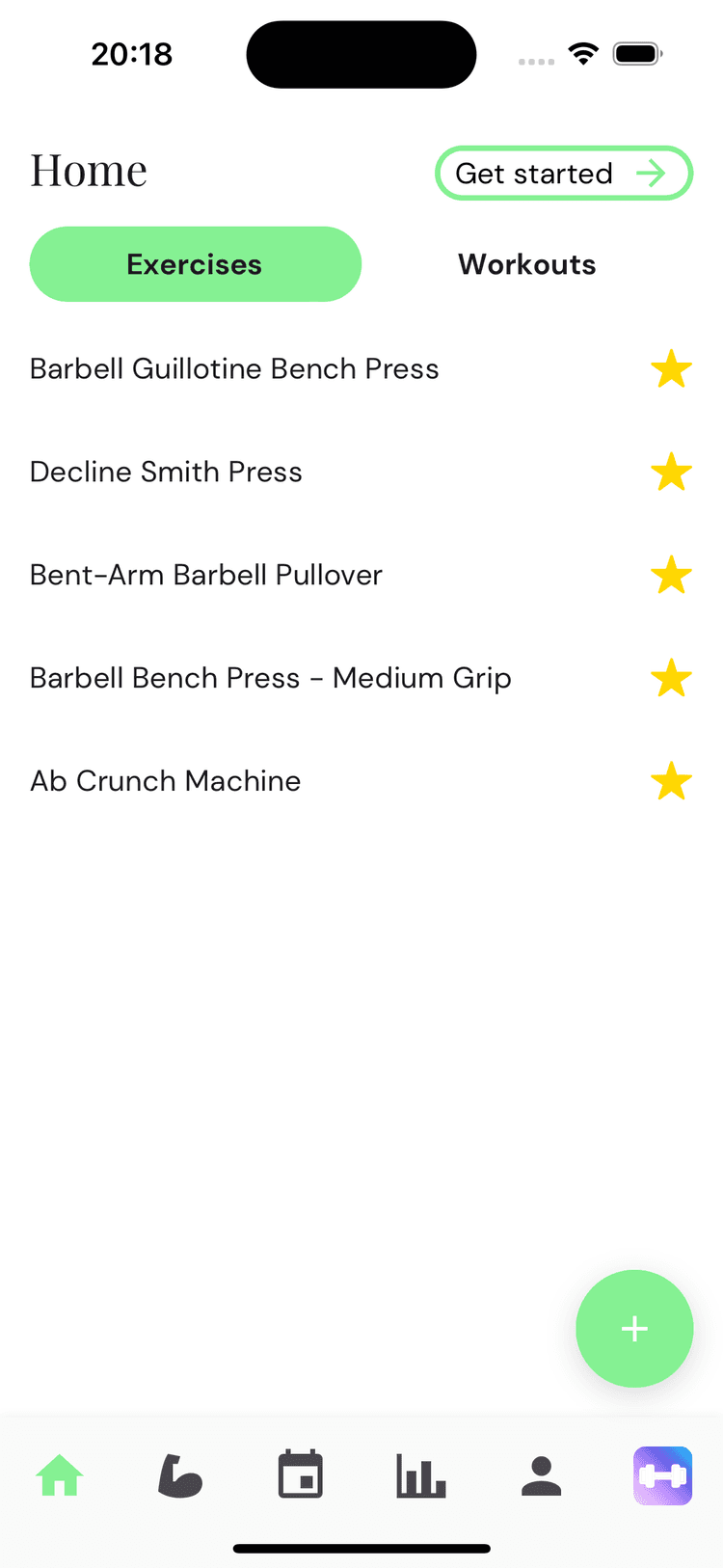Open Bent-Arm Barbell Pullover exercise
Viewport: 723px width, 1568px height.
pos(206,575)
